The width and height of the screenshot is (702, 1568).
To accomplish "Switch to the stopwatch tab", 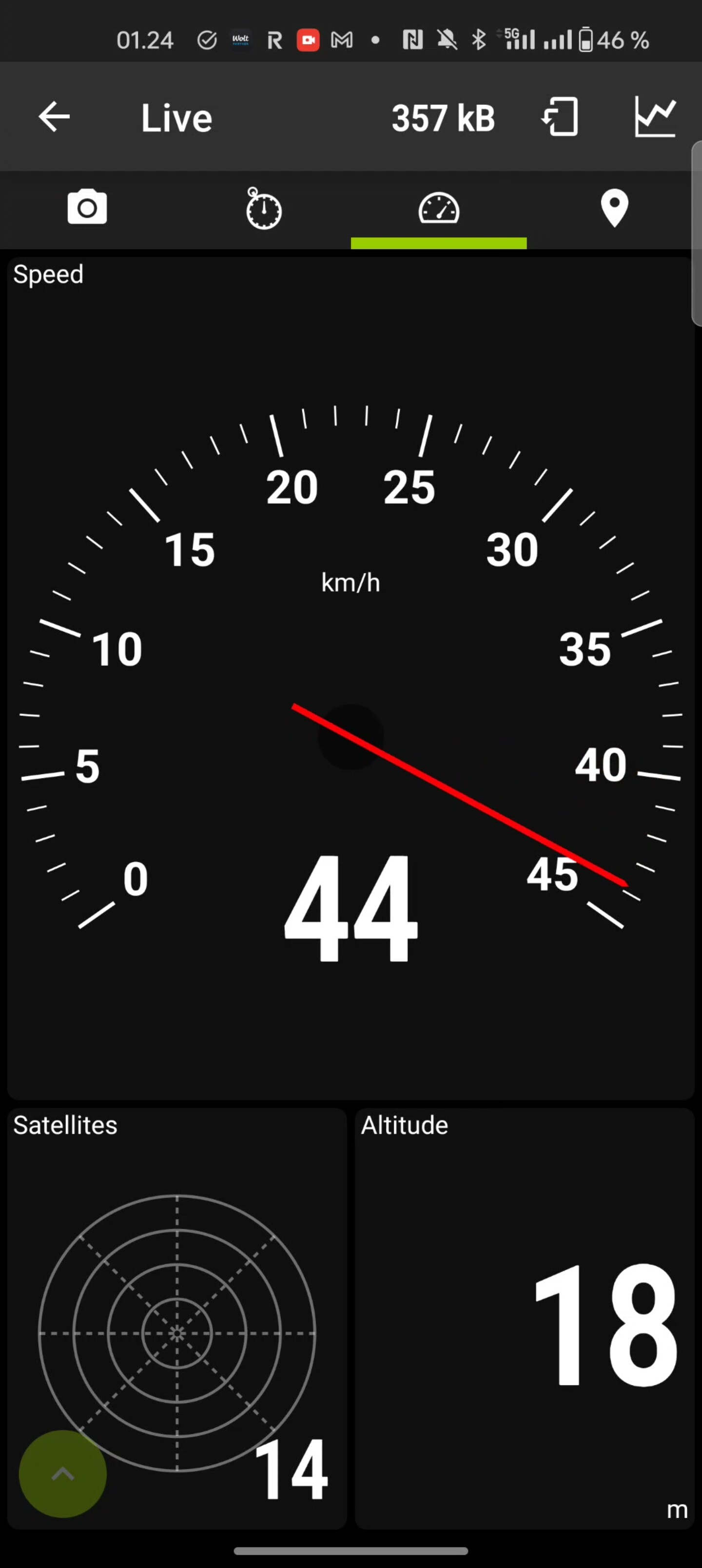I will point(263,209).
